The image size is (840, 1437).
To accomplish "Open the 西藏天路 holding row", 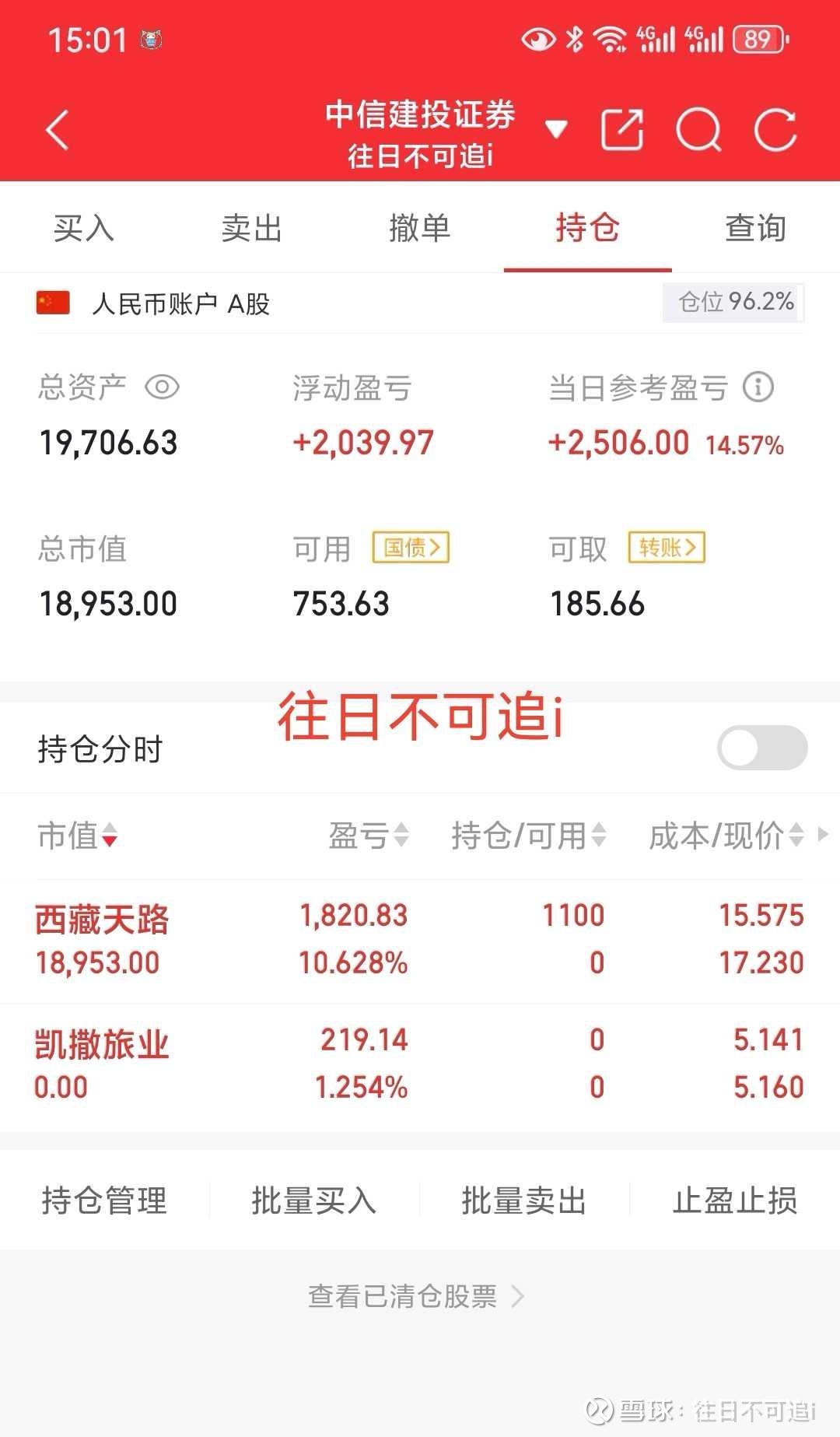I will pyautogui.click(x=420, y=940).
